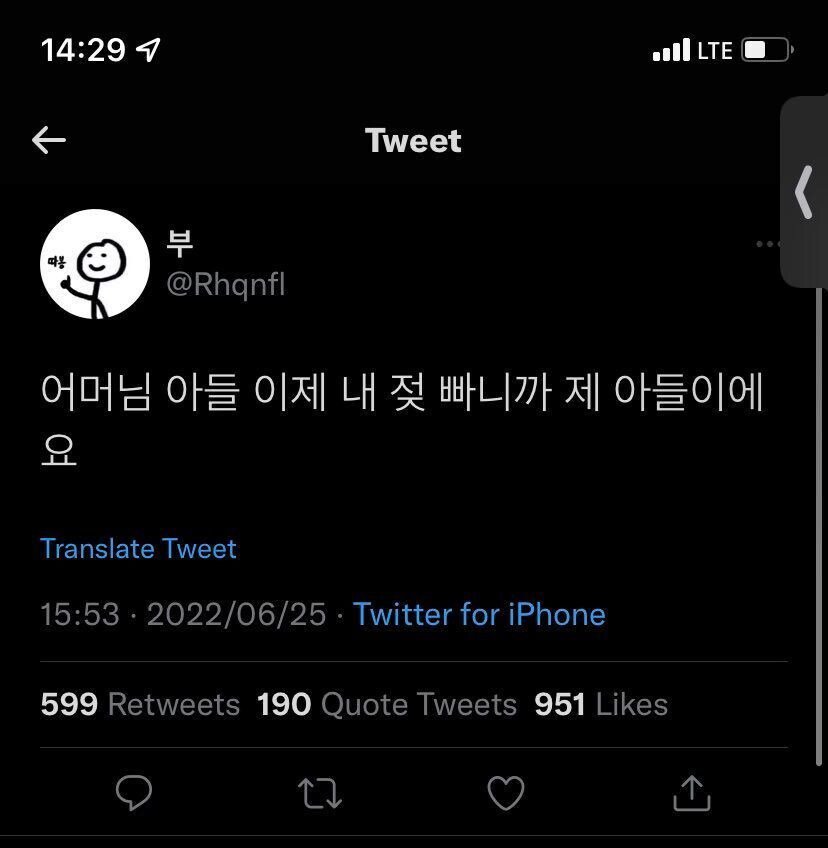Viewport: 828px width, 848px height.
Task: Go back with the left arrow
Action: point(50,140)
